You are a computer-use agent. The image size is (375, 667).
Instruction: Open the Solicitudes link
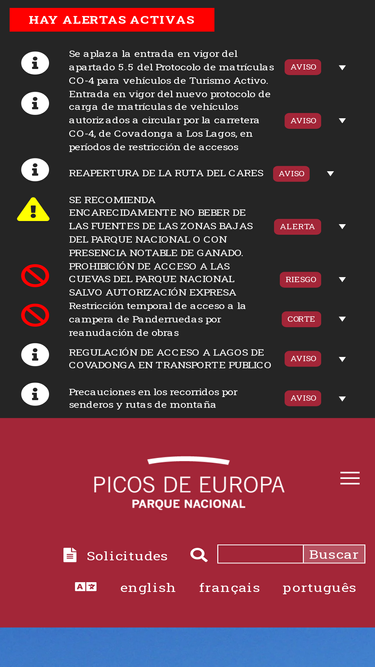tap(115, 556)
